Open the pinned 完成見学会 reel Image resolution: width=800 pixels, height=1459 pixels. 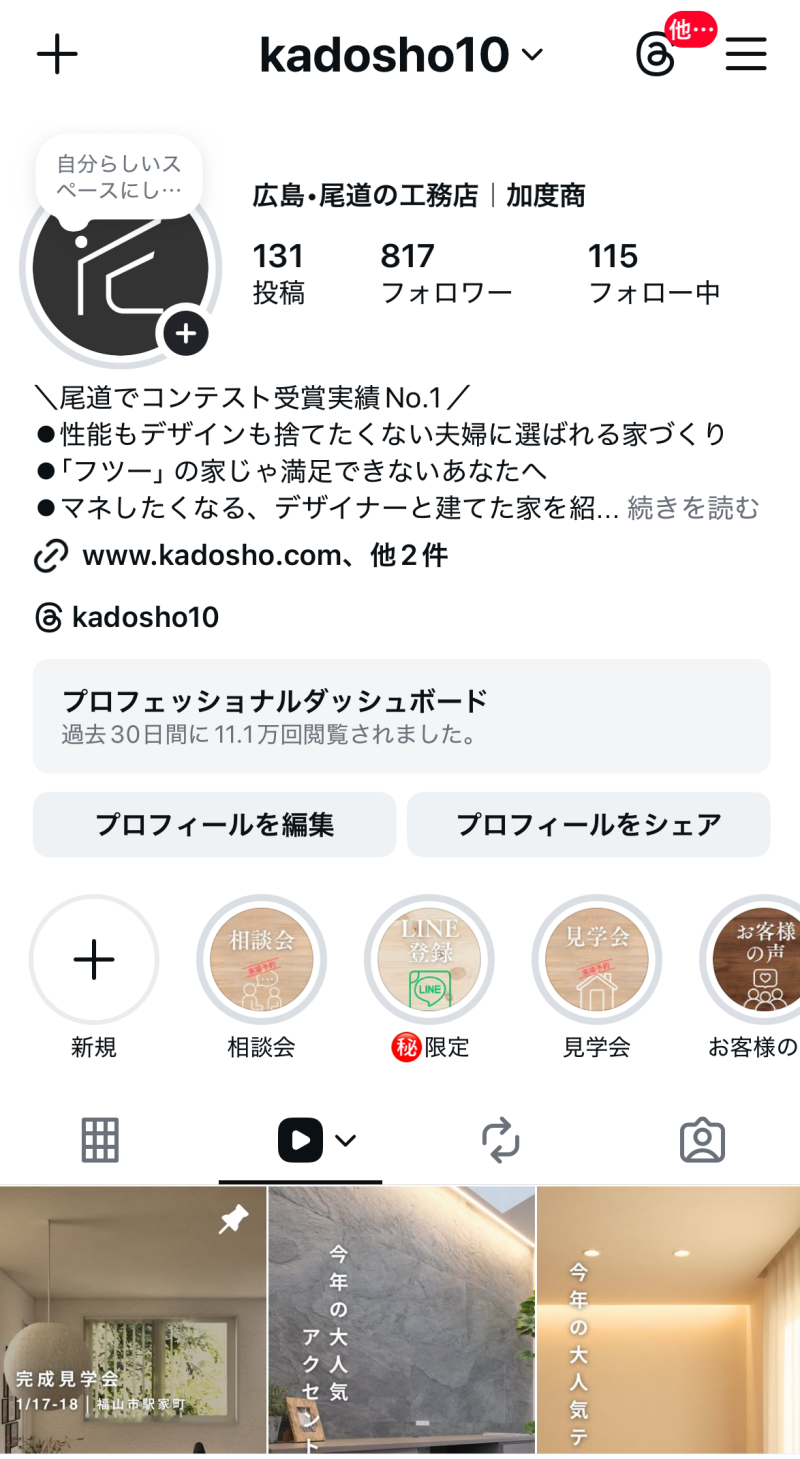133,1320
